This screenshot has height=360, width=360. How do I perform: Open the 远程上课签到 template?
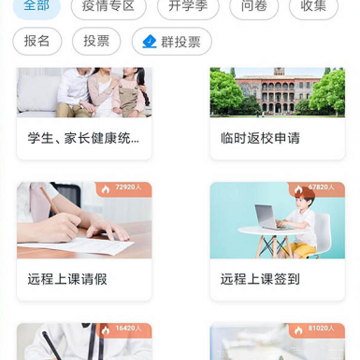tap(277, 241)
